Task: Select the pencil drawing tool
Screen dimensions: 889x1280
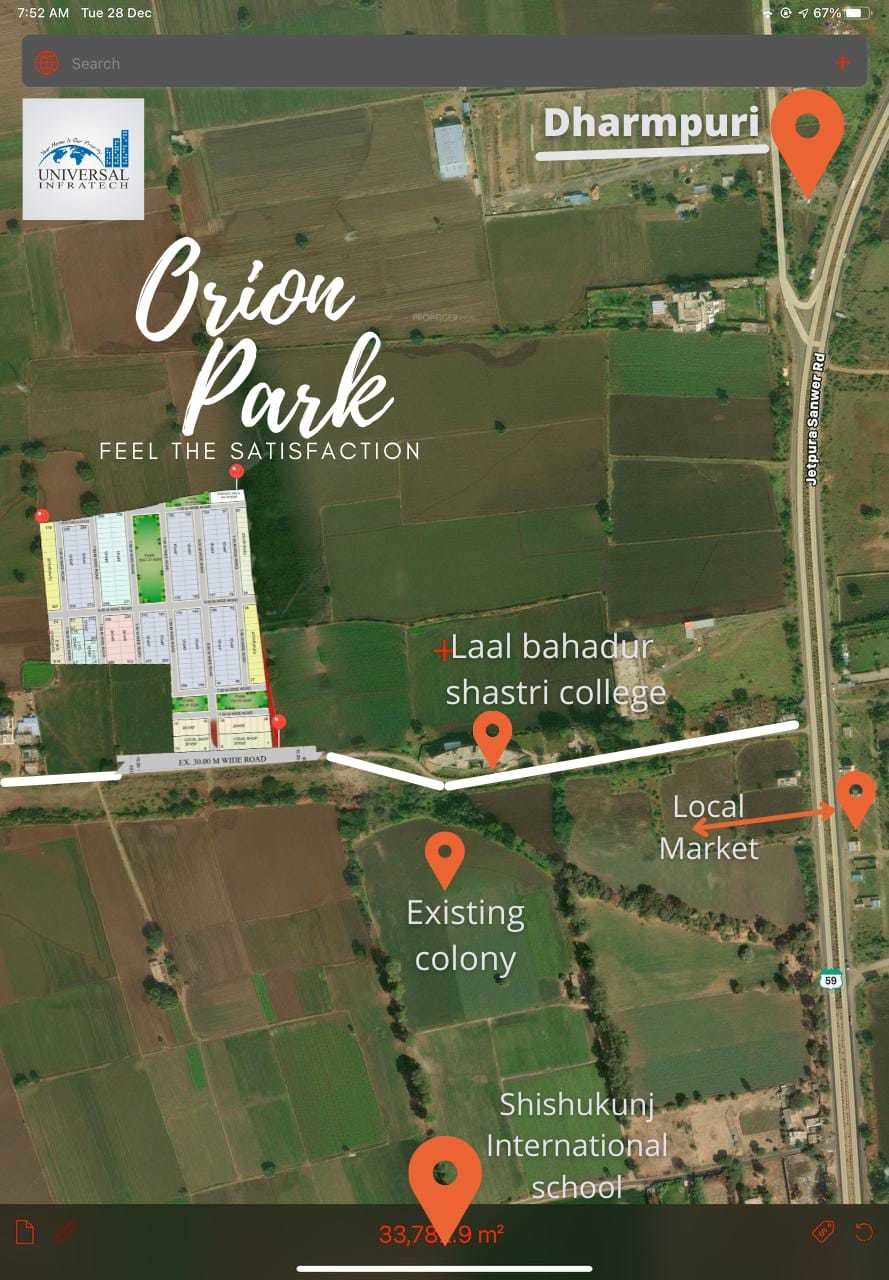Action: click(66, 1232)
